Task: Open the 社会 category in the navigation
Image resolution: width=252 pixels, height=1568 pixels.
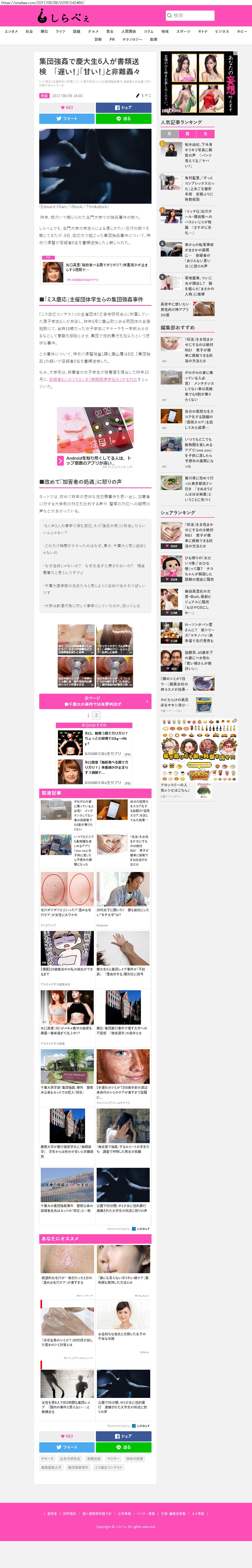Action: [x=29, y=31]
